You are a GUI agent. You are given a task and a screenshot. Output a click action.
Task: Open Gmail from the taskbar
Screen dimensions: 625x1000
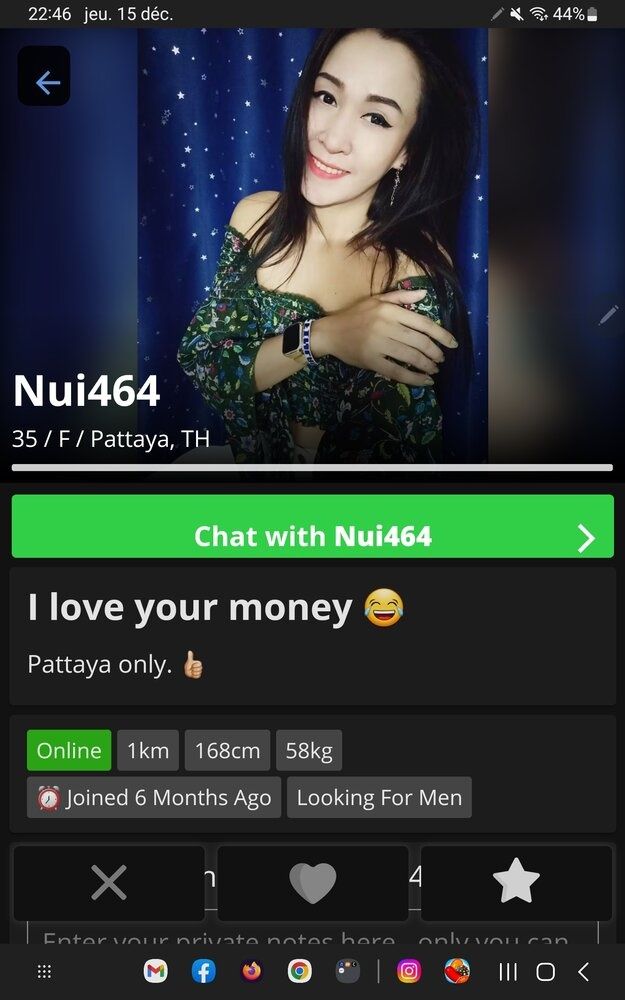[x=156, y=971]
